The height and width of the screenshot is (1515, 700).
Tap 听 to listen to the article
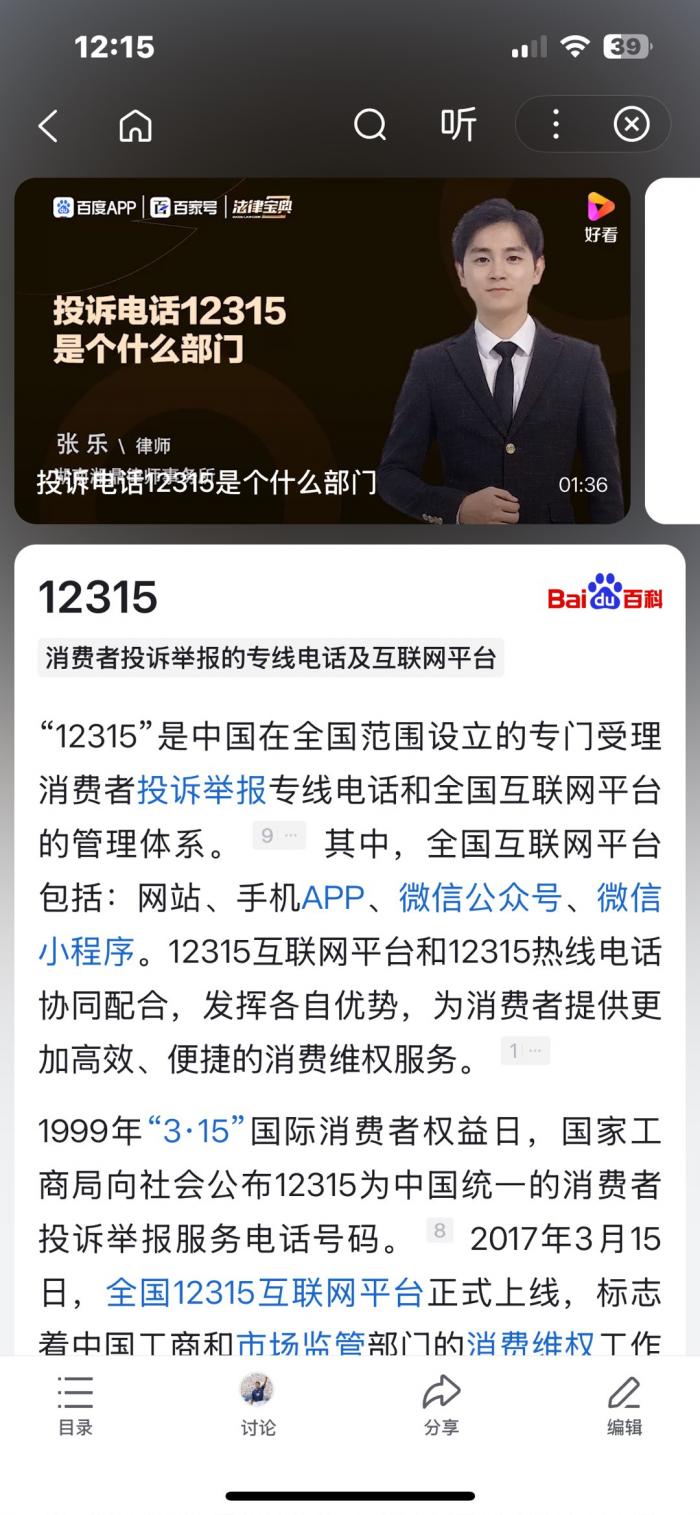coord(458,125)
